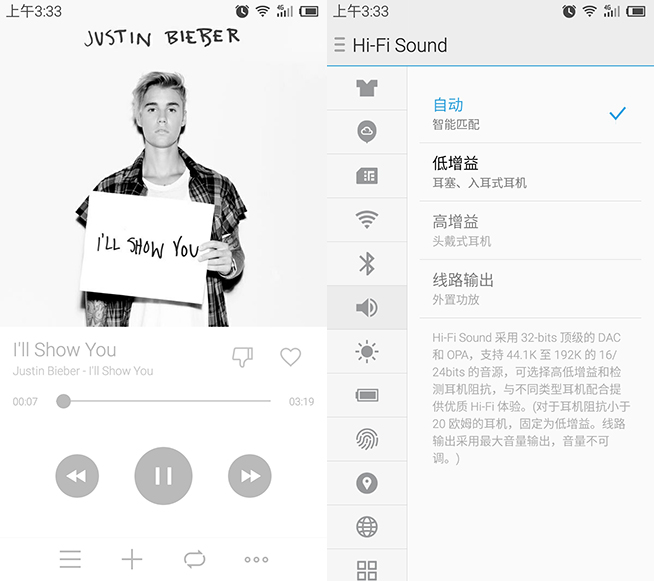Image resolution: width=654 pixels, height=581 pixels.
Task: Open the battery settings section
Action: (x=367, y=395)
